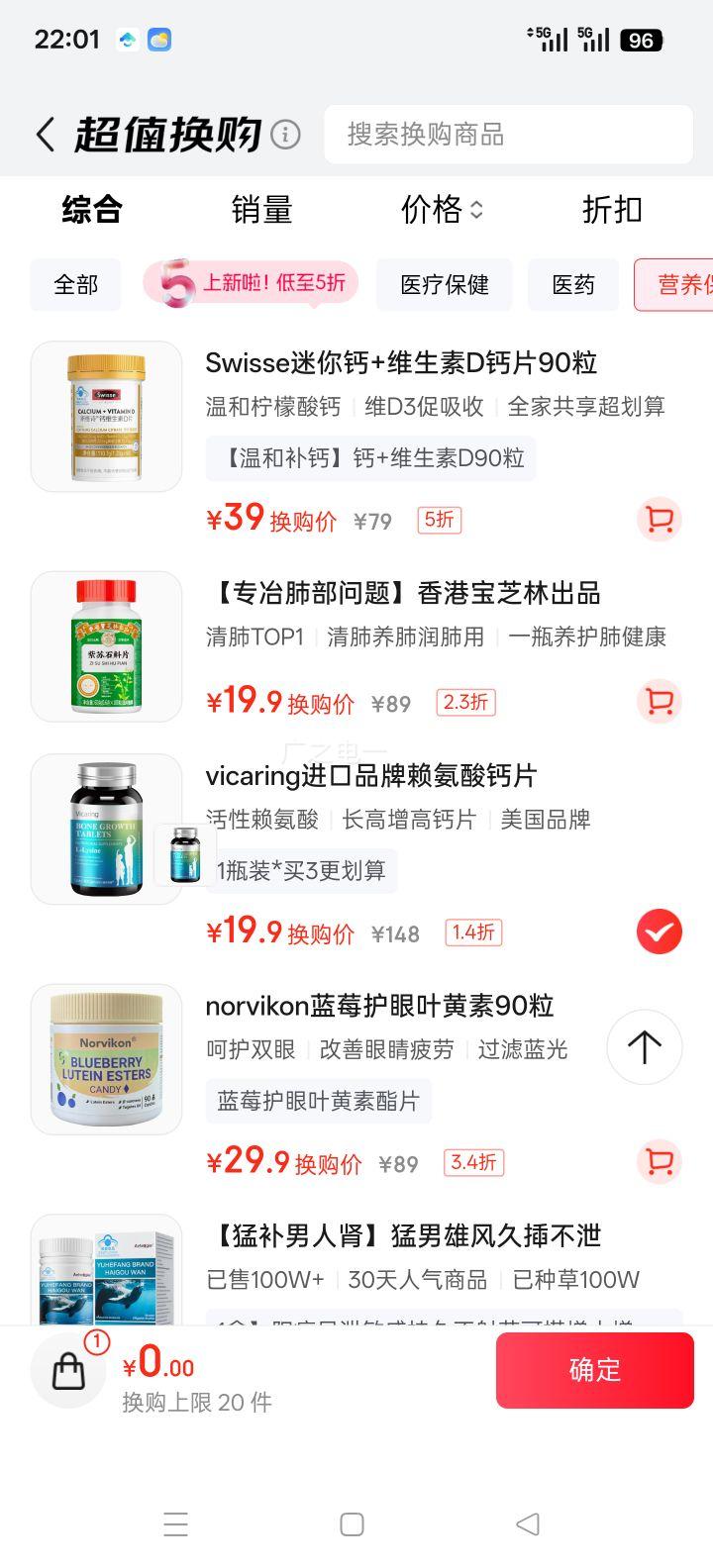Add norvikon蓝莓护眼叶黄素 via its cart icon

(x=659, y=1163)
